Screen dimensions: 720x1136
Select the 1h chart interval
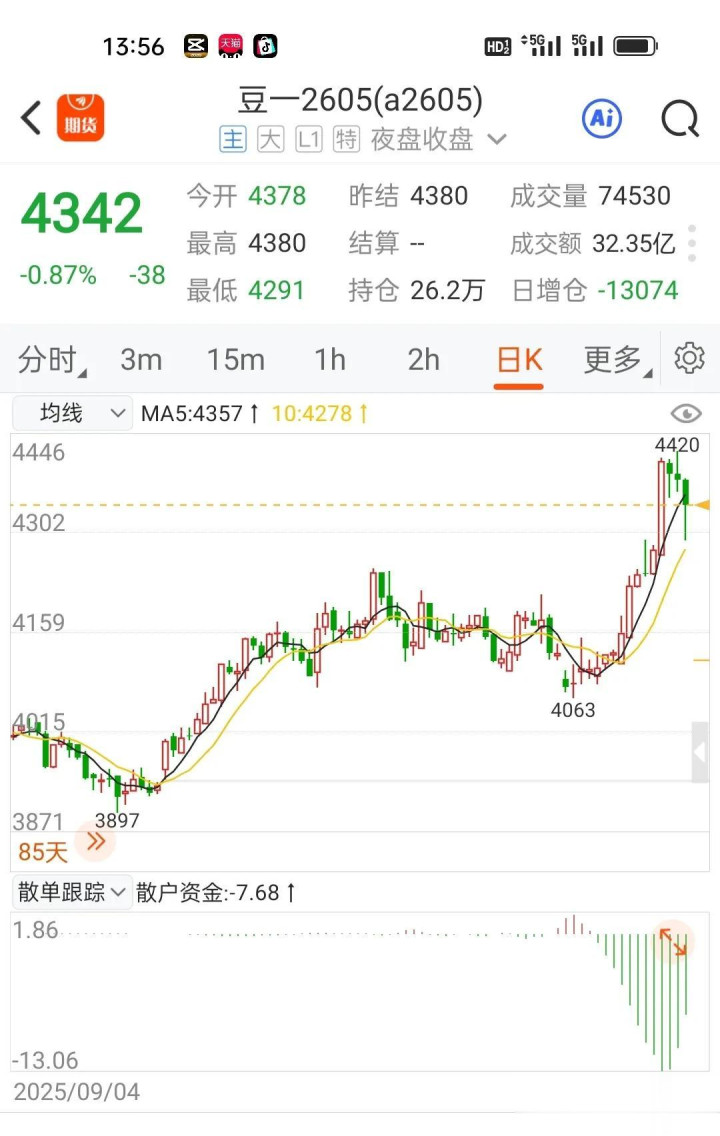(330, 359)
